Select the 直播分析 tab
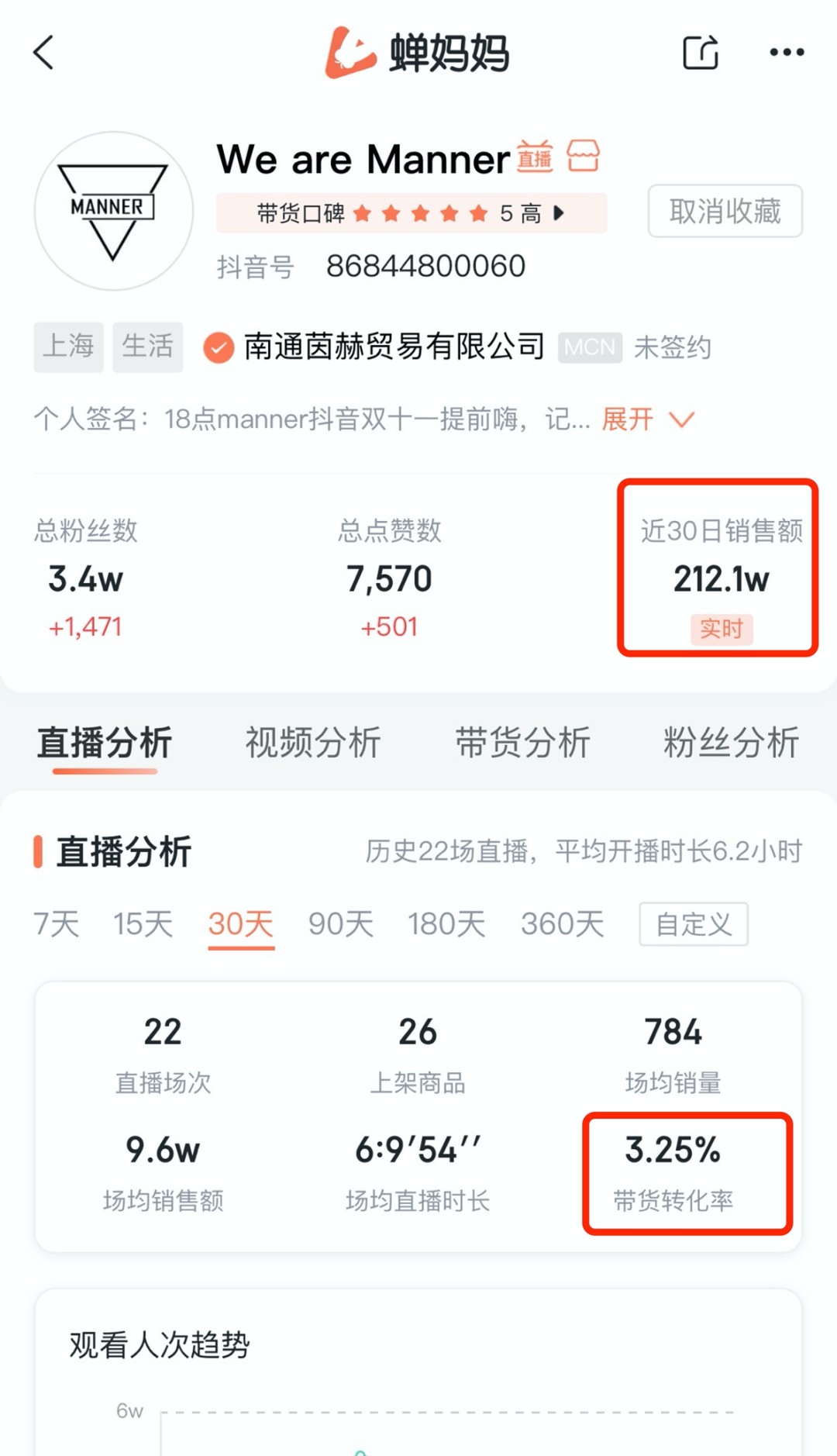Screen dimensions: 837x1456 (105, 742)
